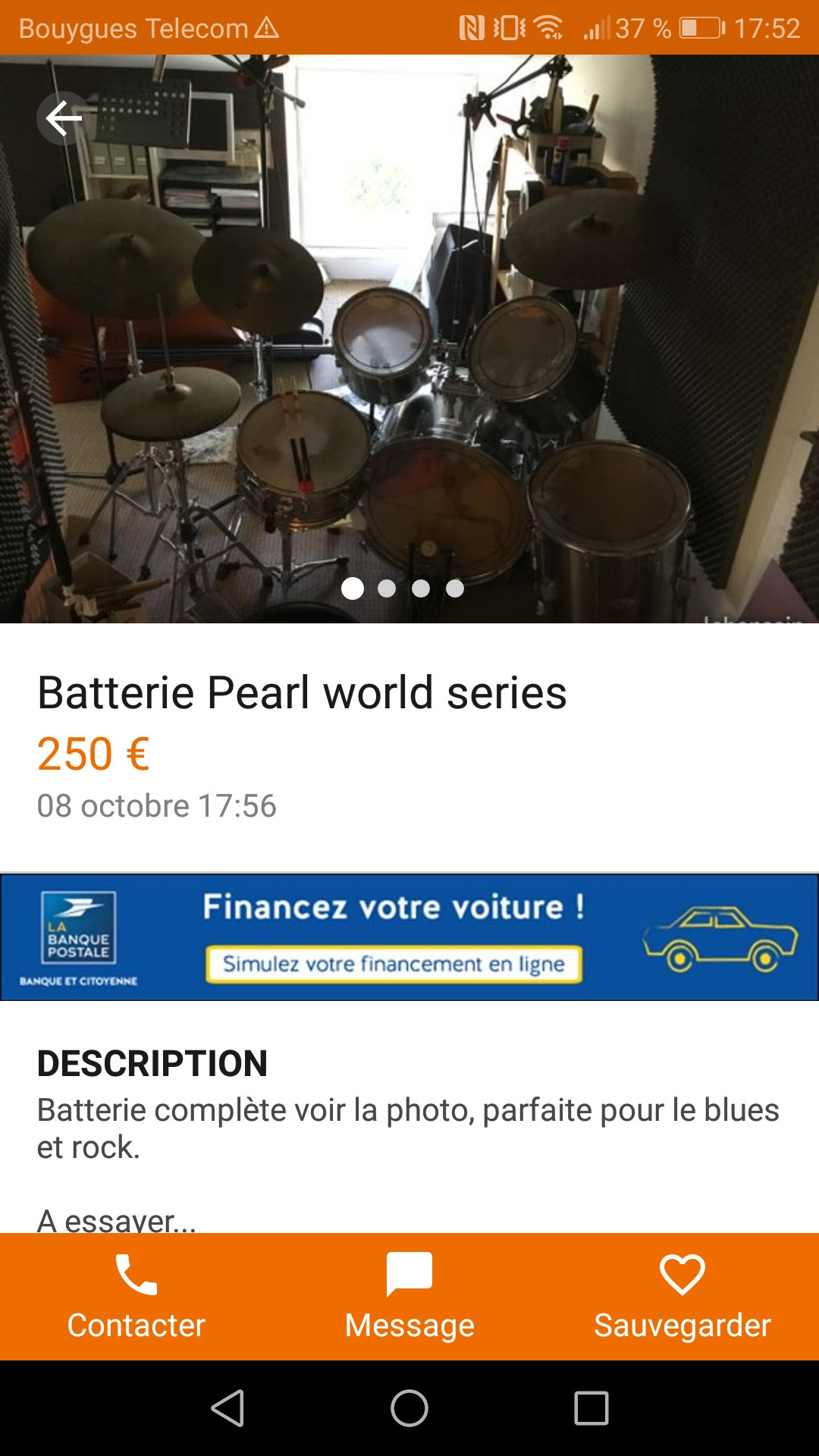Tap the system home button
819x1456 pixels.
409,1408
